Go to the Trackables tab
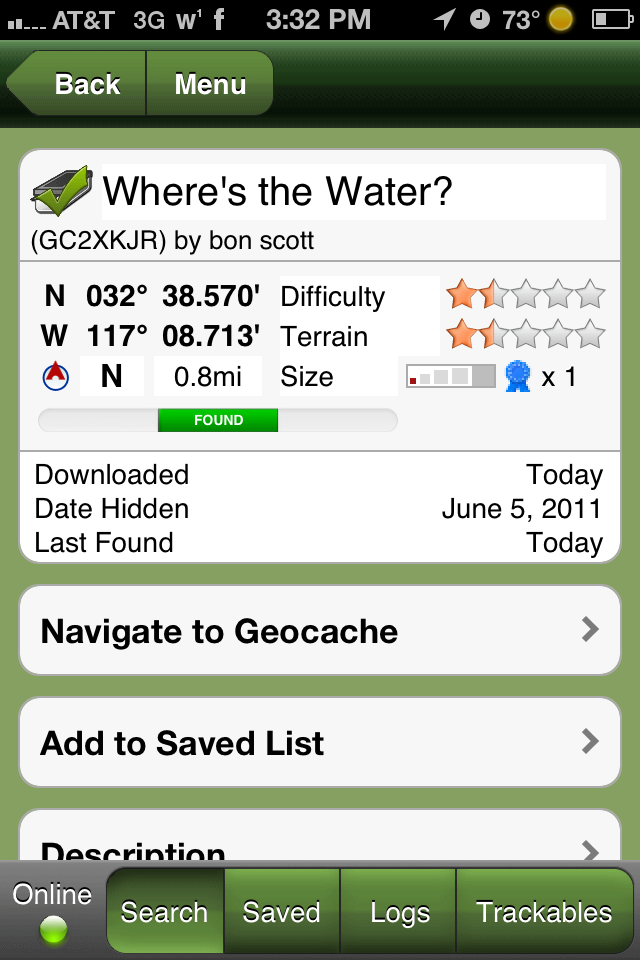 pyautogui.click(x=544, y=912)
